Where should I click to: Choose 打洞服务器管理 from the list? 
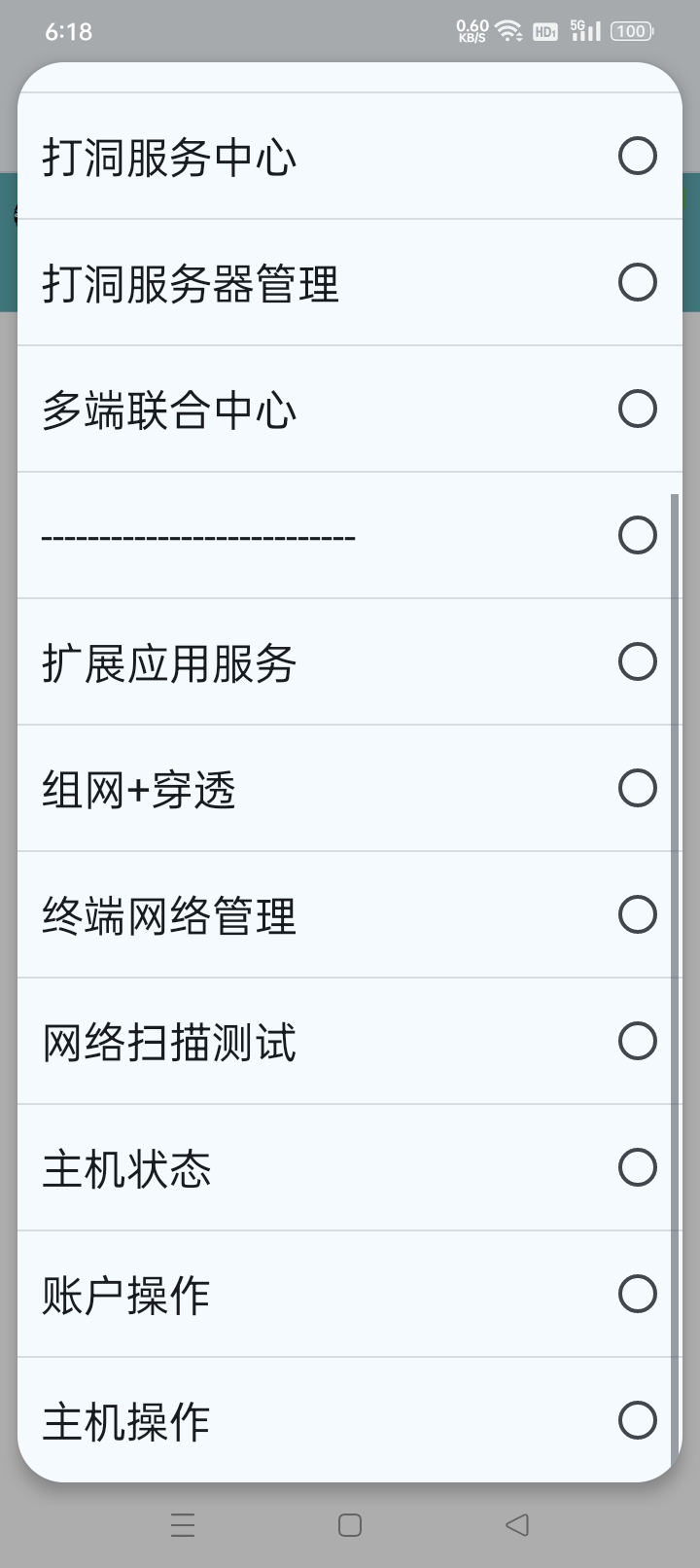coord(637,282)
